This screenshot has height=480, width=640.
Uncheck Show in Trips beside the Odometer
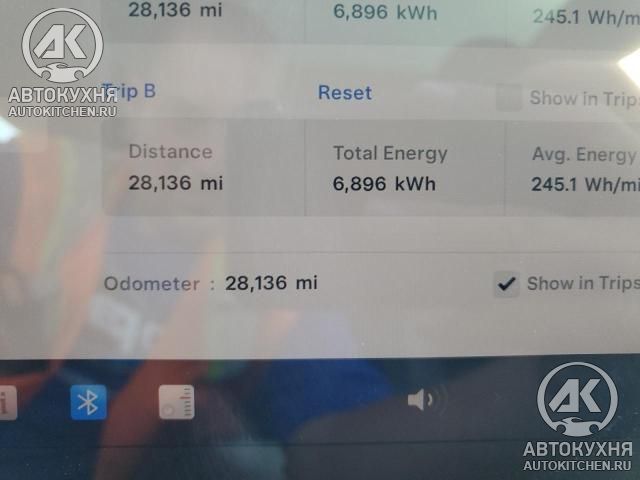tap(507, 284)
